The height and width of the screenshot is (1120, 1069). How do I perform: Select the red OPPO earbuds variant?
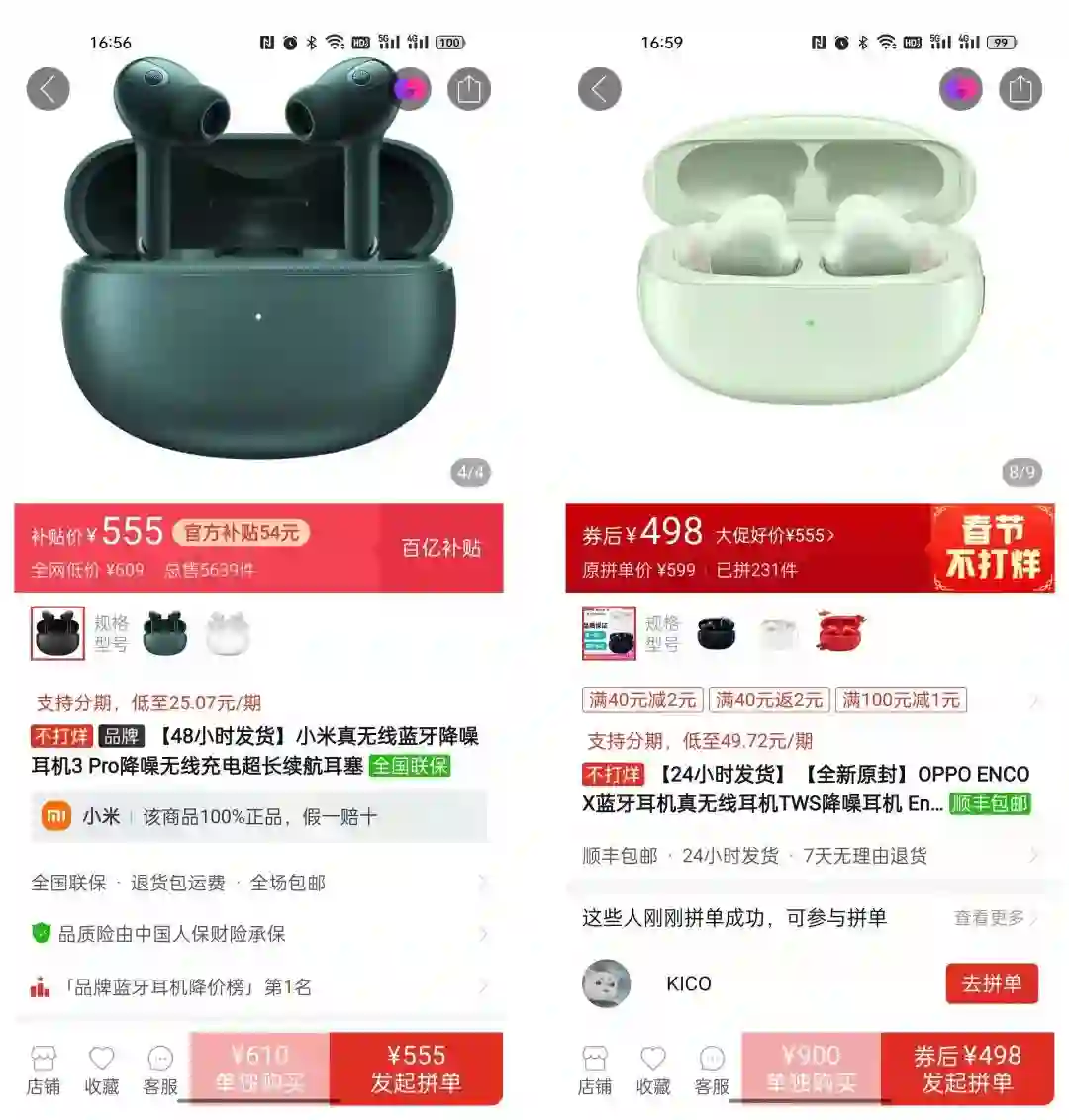click(840, 633)
